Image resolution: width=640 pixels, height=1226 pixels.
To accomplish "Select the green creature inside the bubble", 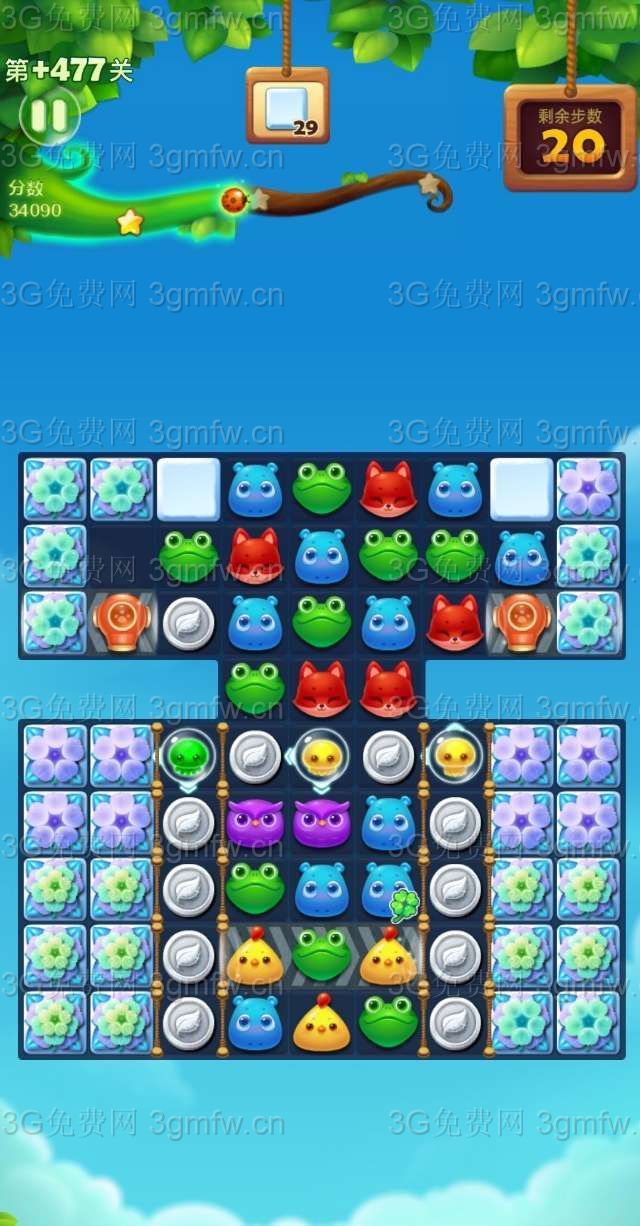I will click(x=188, y=756).
